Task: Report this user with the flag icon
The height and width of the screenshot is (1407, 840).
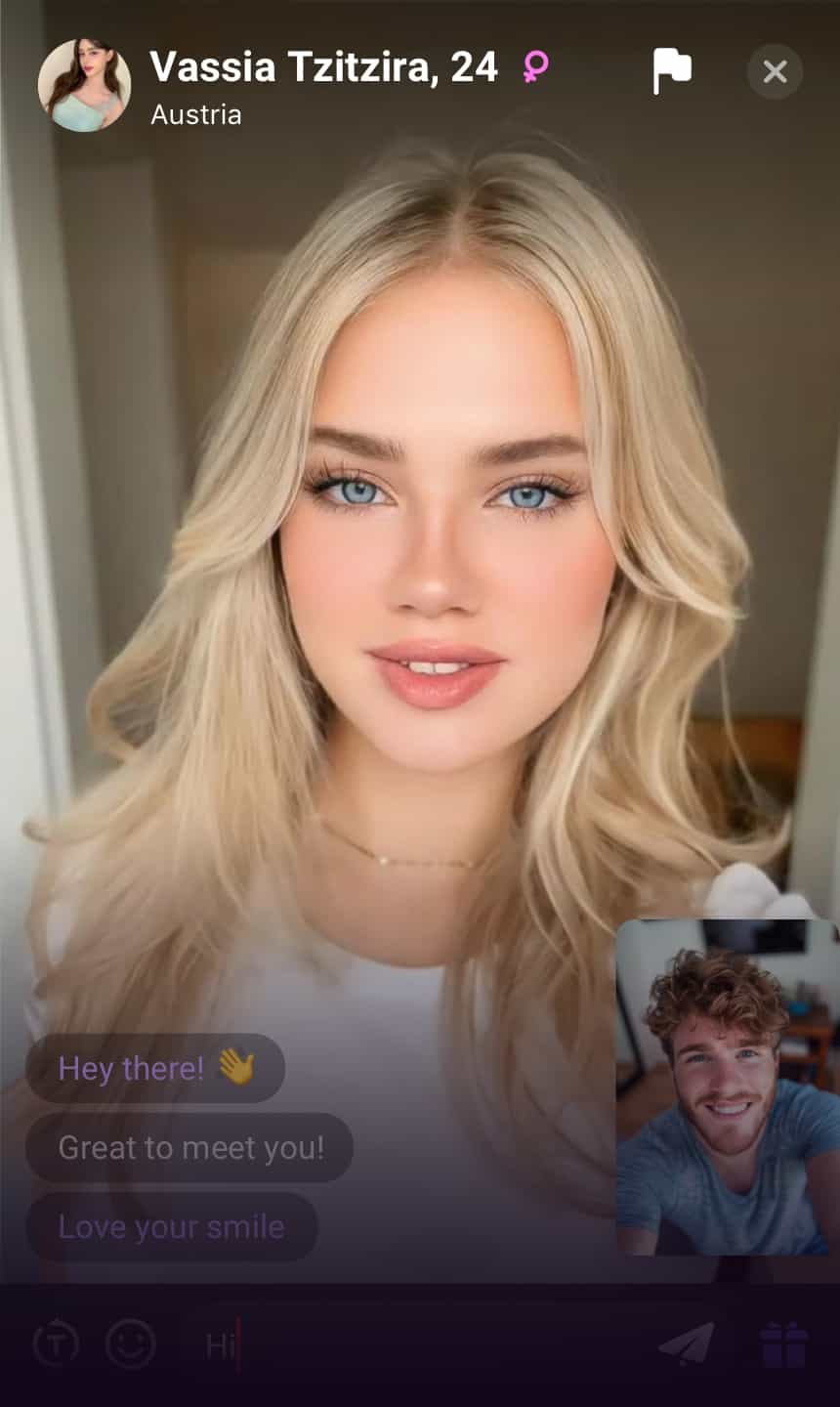Action: coord(672,71)
